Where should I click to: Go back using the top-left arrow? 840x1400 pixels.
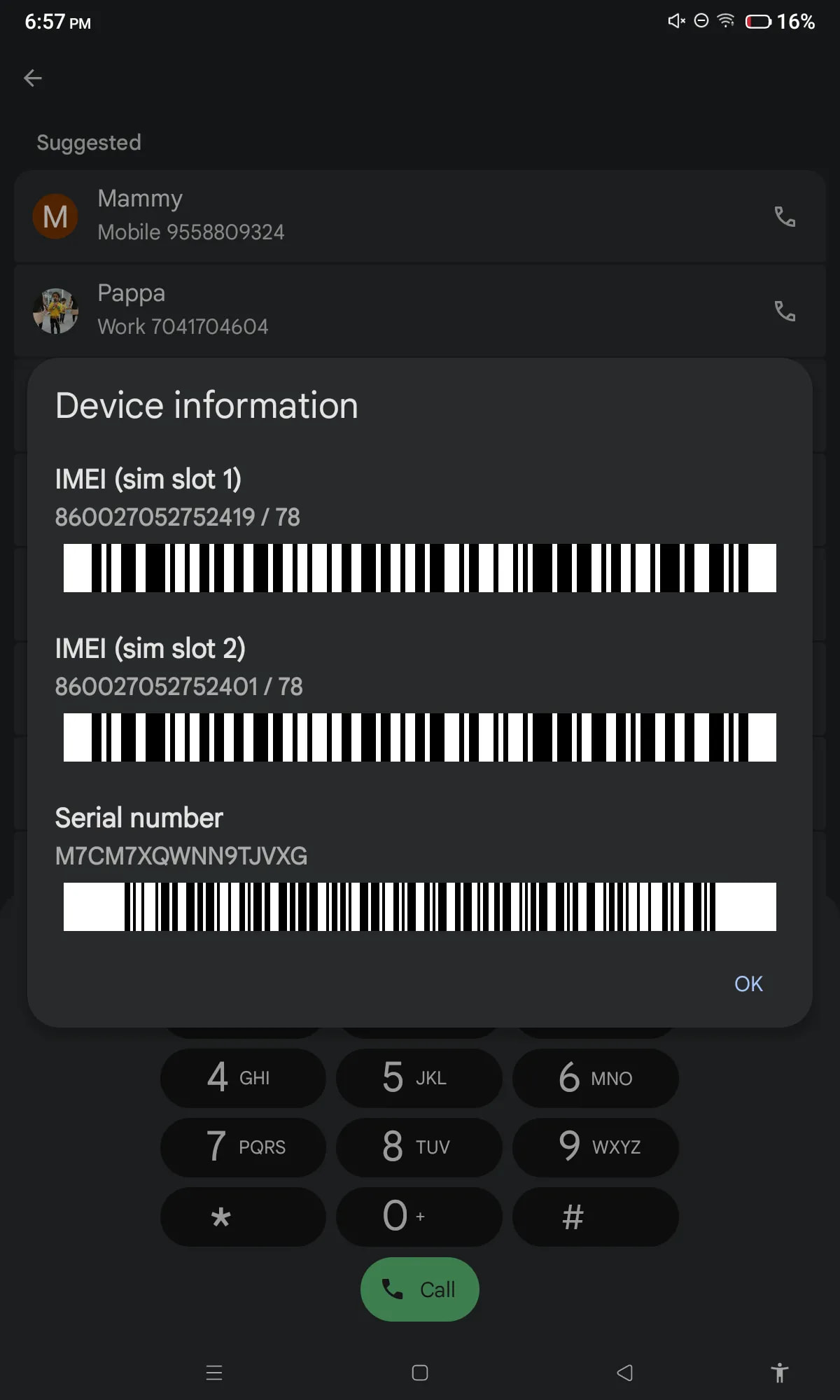[33, 78]
